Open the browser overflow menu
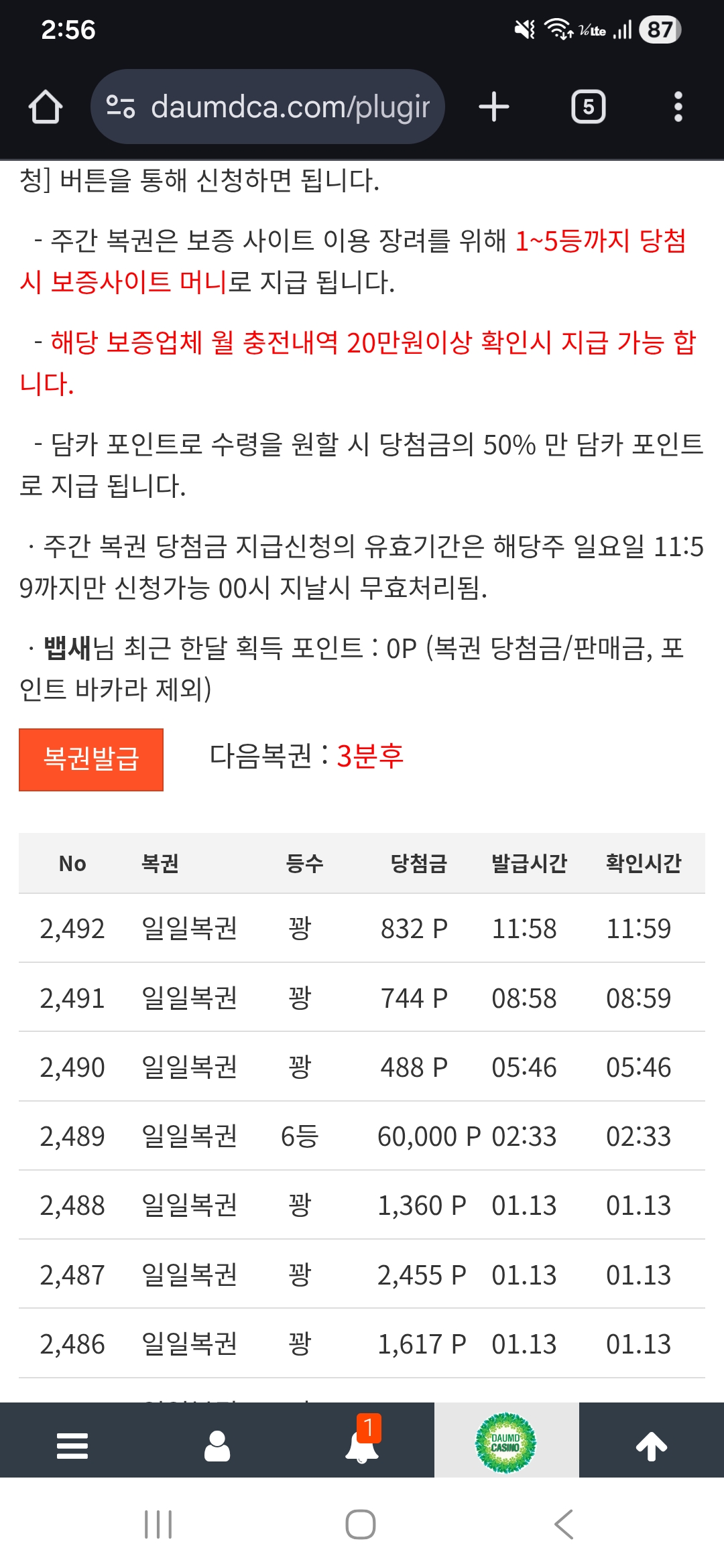Viewport: 724px width, 1568px height. point(678,107)
